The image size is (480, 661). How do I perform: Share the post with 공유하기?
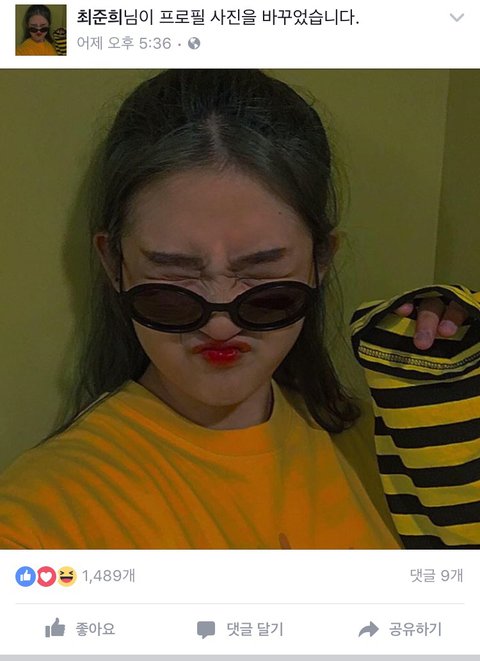400,629
